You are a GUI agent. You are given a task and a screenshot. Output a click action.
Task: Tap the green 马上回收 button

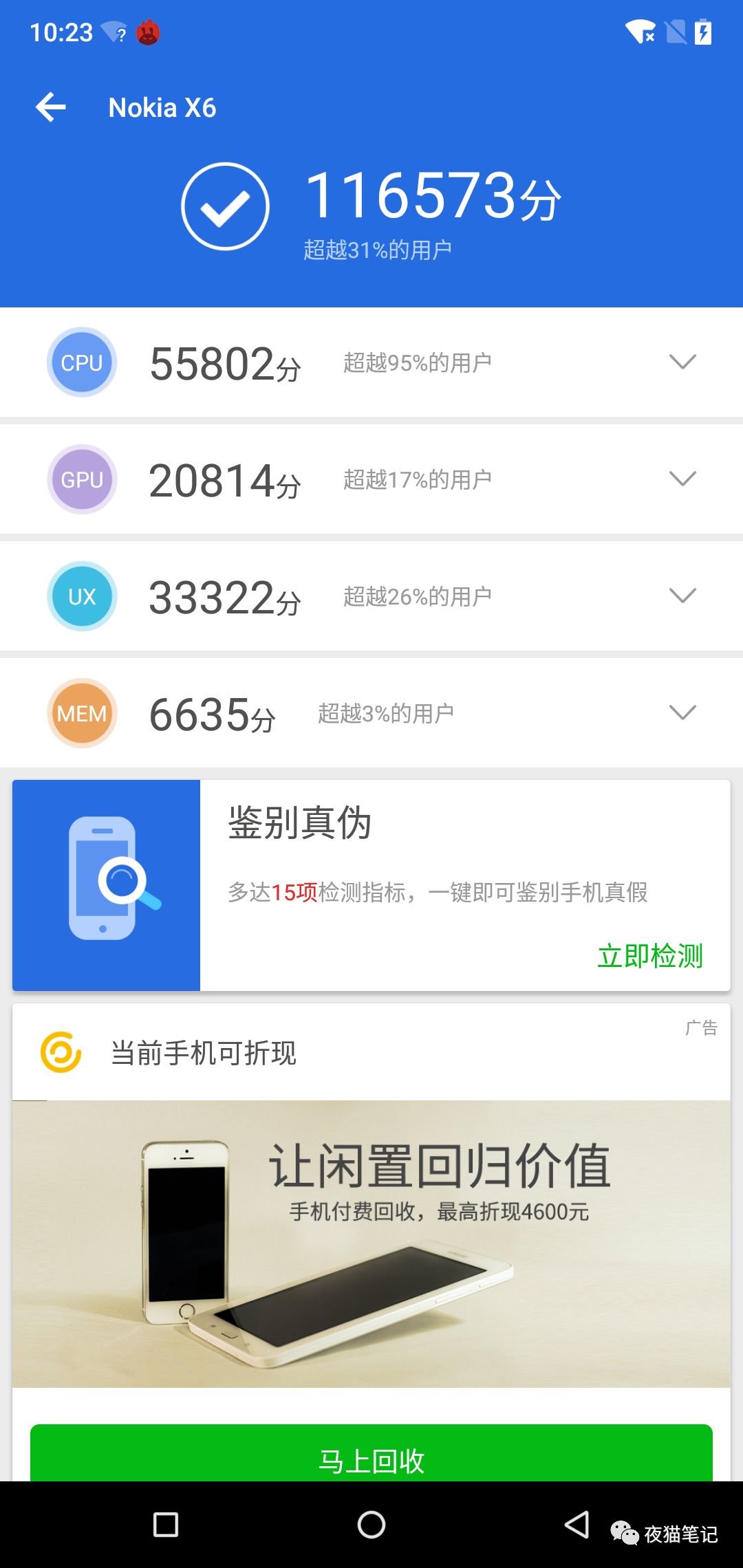pyautogui.click(x=371, y=1457)
